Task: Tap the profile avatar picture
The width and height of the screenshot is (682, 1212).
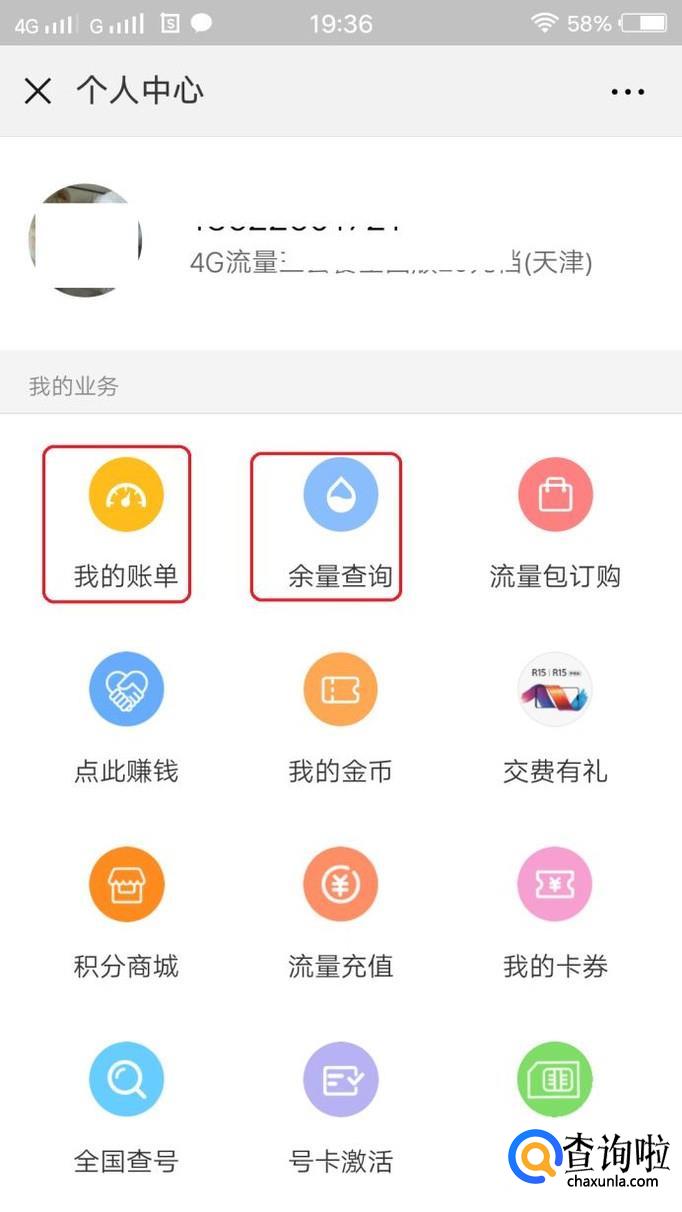Action: click(85, 240)
